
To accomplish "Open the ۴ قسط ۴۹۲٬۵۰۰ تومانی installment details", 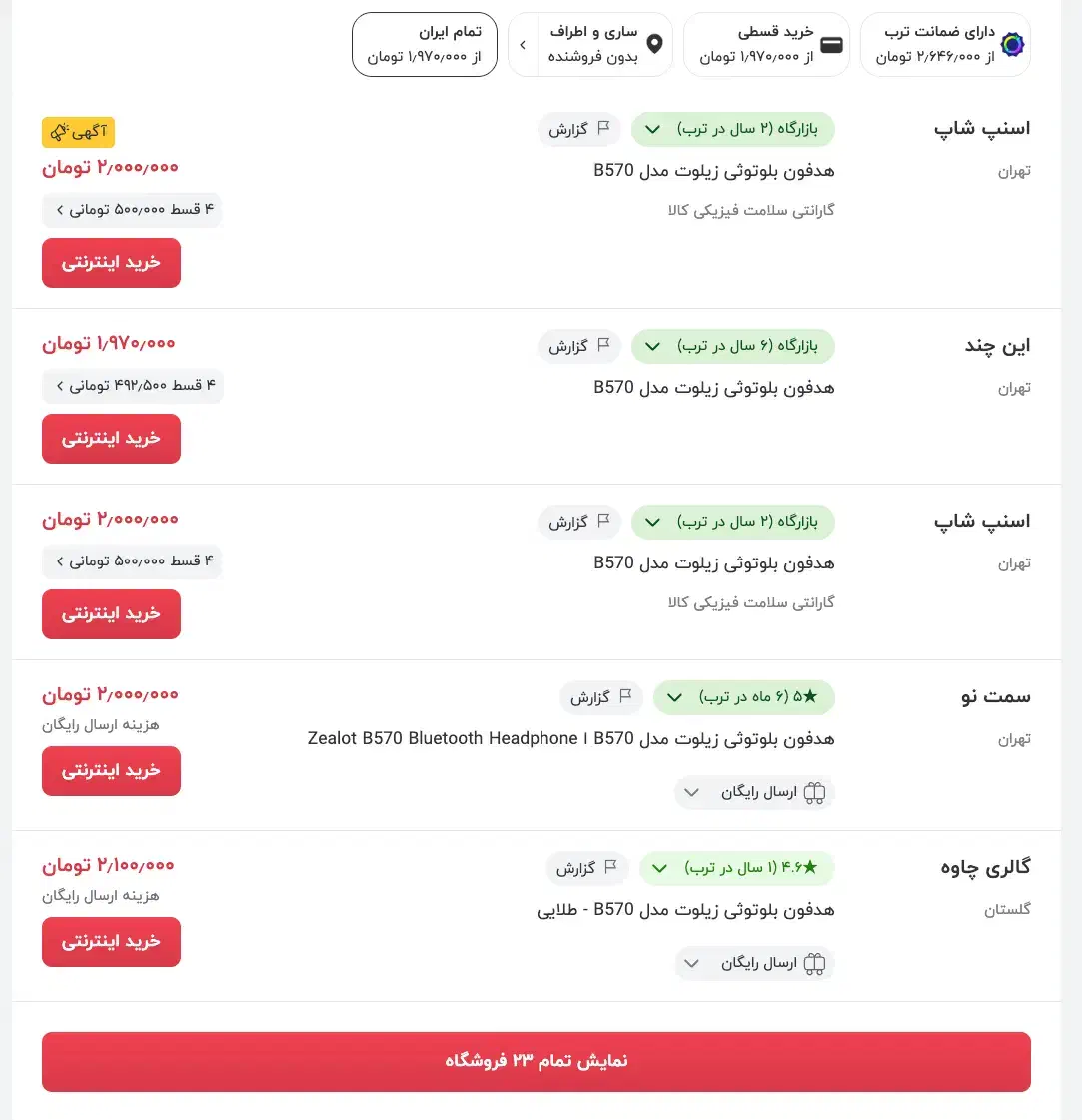I will [x=132, y=386].
